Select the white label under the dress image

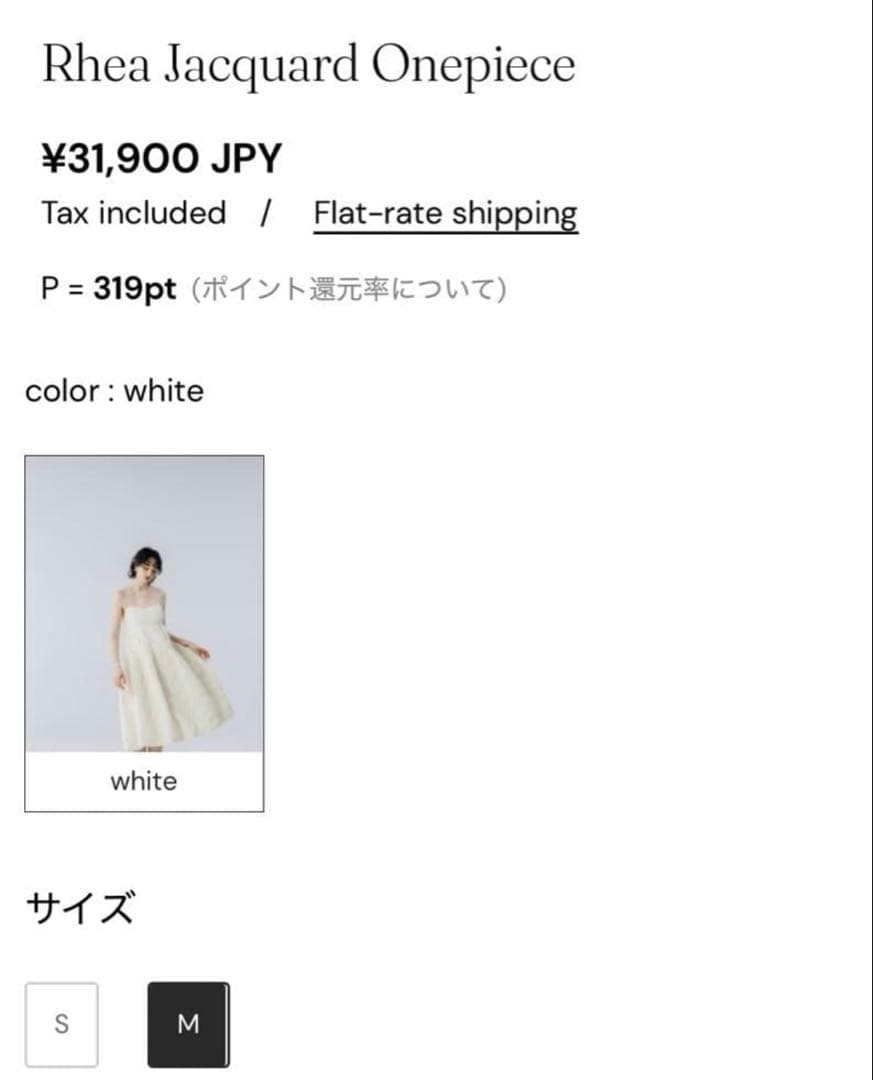(144, 781)
